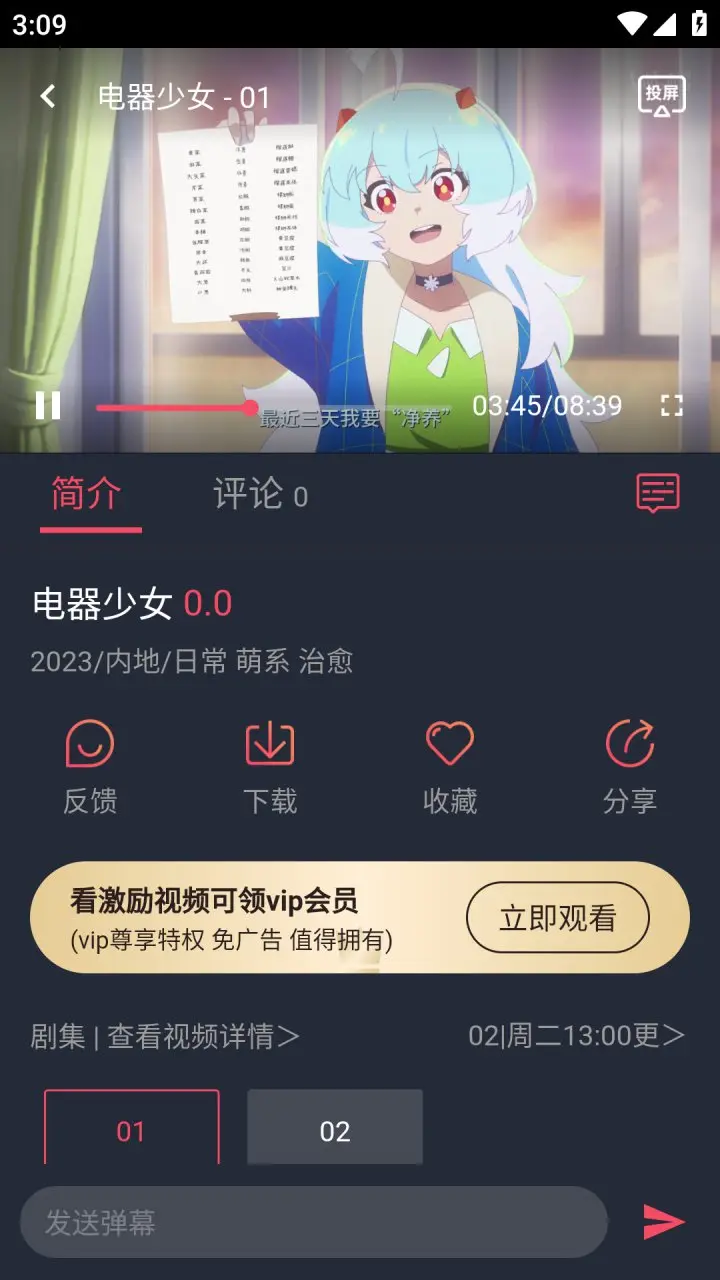
Task: Pause the playing video
Action: pos(48,405)
